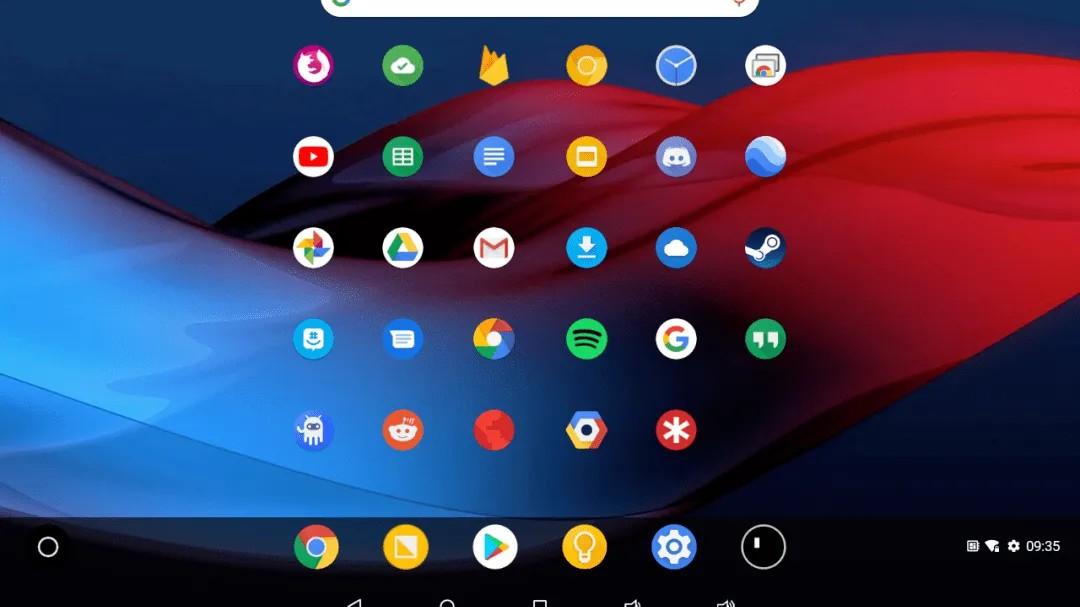The image size is (1080, 607).
Task: Open the Google Sheets app
Action: pyautogui.click(x=403, y=157)
